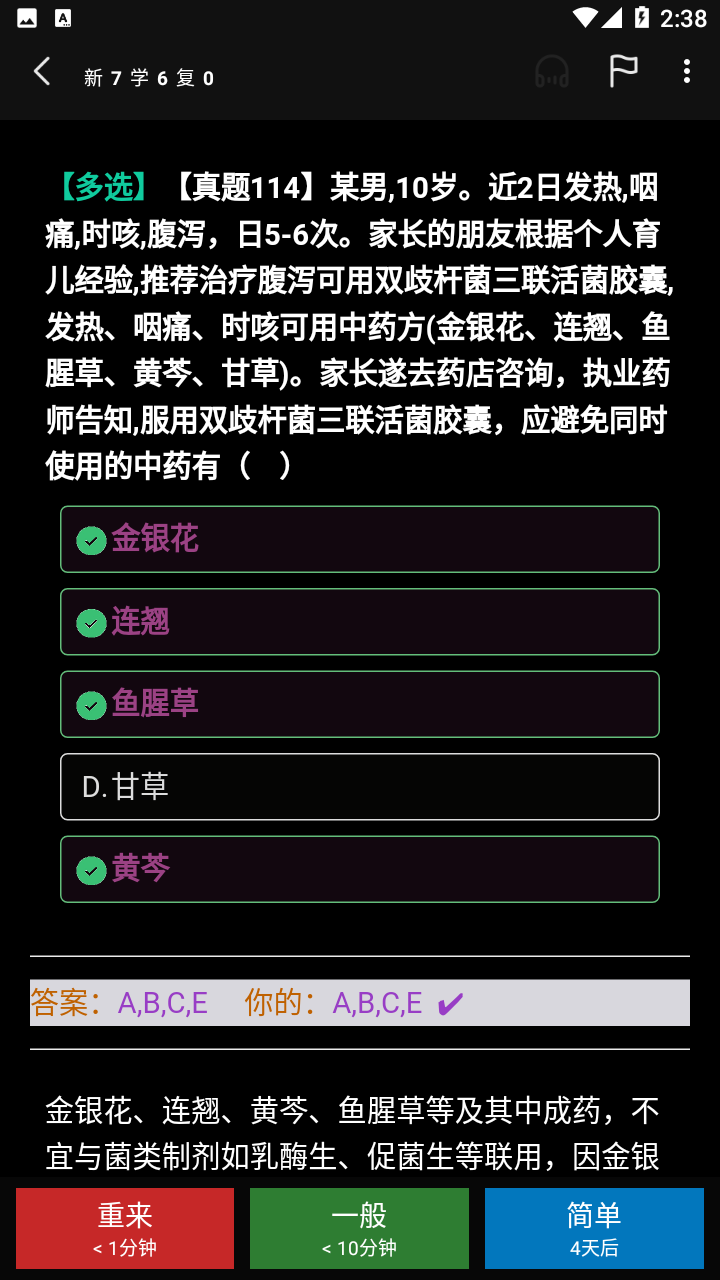Image resolution: width=720 pixels, height=1280 pixels.
Task: Select the 连翘 answer option
Action: pos(360,622)
